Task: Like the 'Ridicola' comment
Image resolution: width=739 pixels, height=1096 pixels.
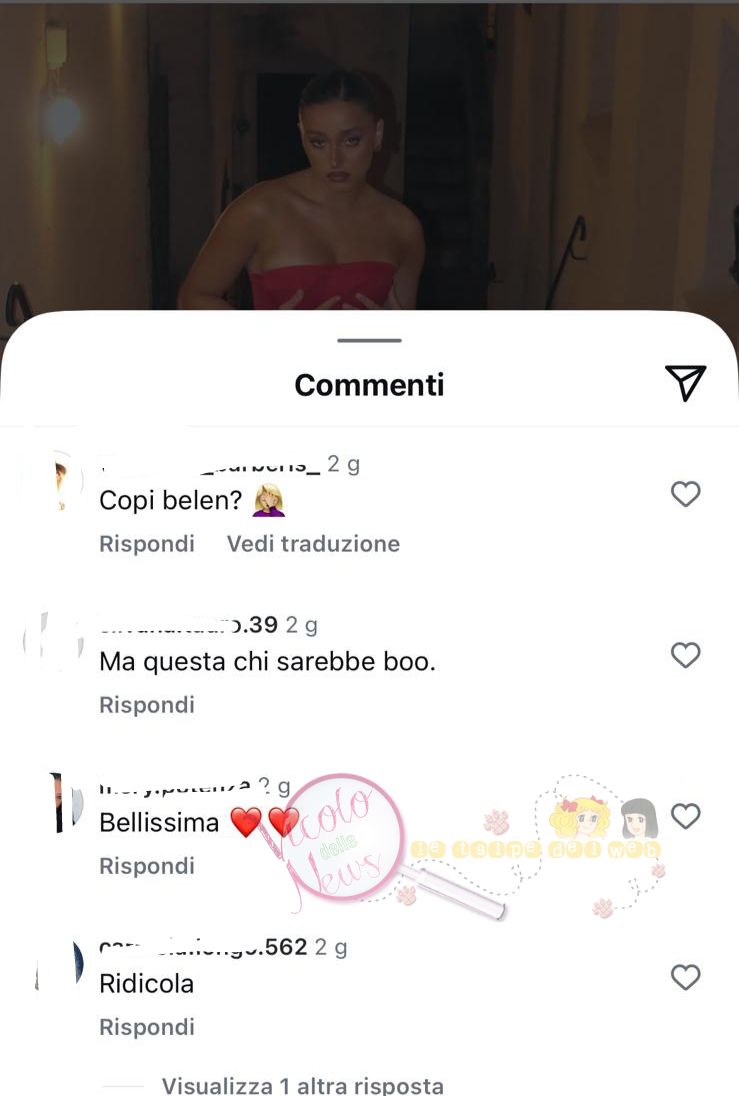Action: [x=685, y=977]
